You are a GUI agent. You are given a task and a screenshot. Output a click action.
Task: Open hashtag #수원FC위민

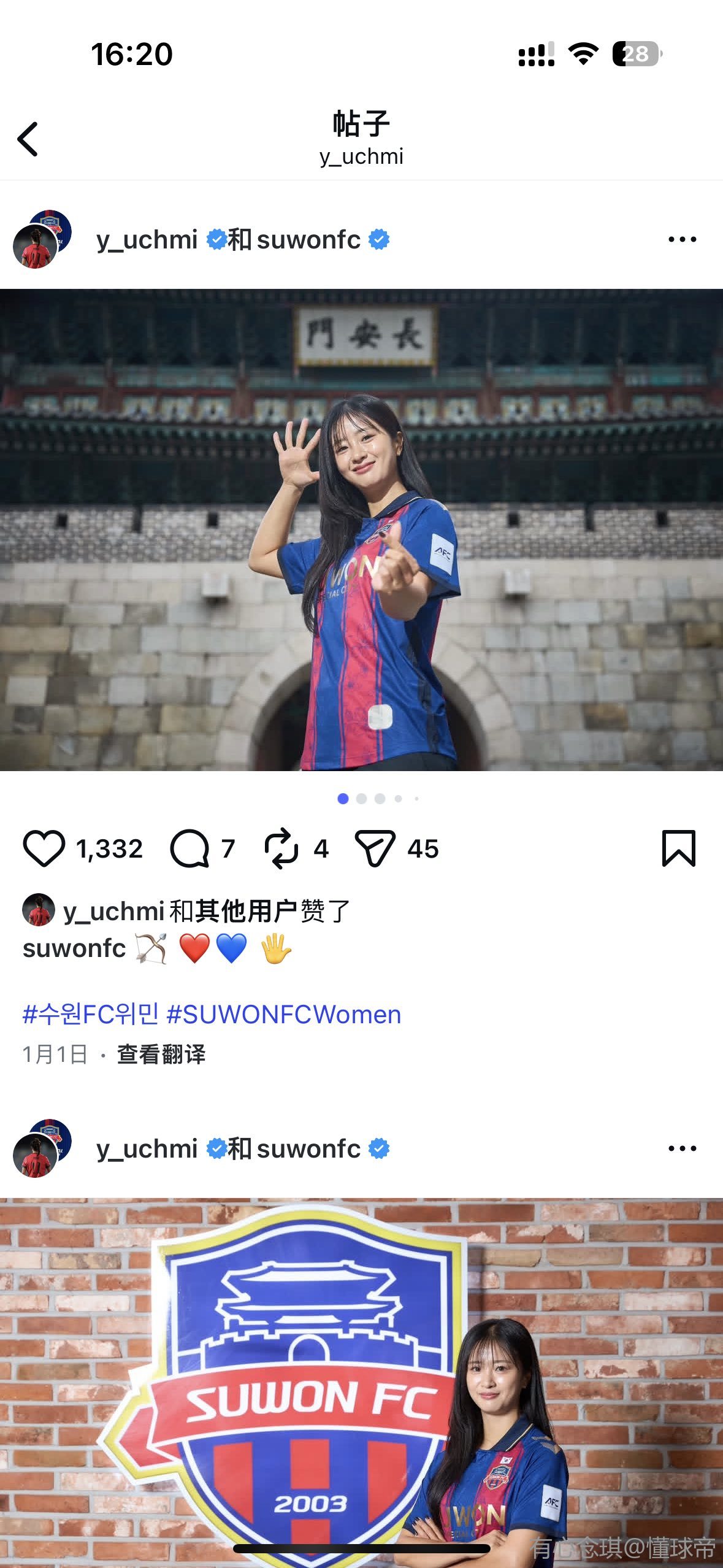pyautogui.click(x=90, y=1014)
